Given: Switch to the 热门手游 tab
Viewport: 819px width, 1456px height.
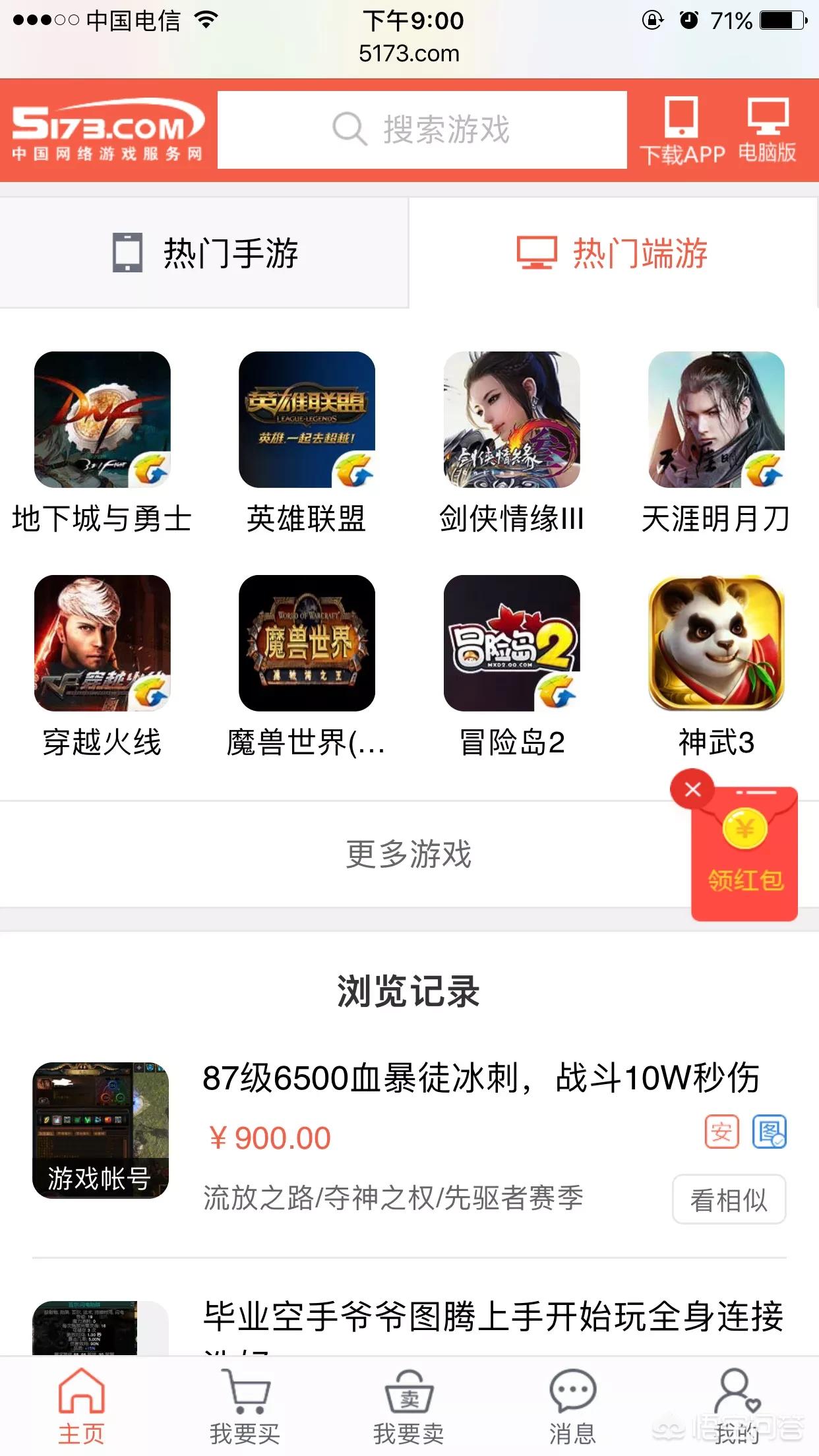Looking at the screenshot, I should pos(204,253).
